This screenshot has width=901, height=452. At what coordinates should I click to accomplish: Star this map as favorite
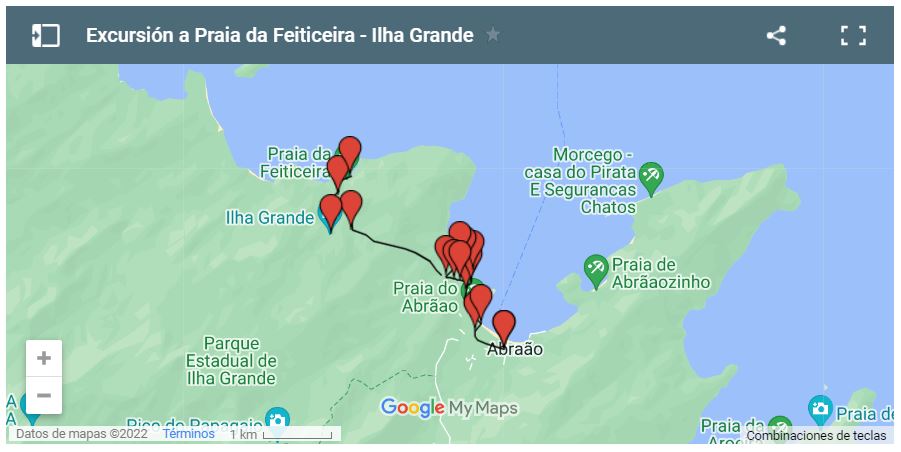492,35
